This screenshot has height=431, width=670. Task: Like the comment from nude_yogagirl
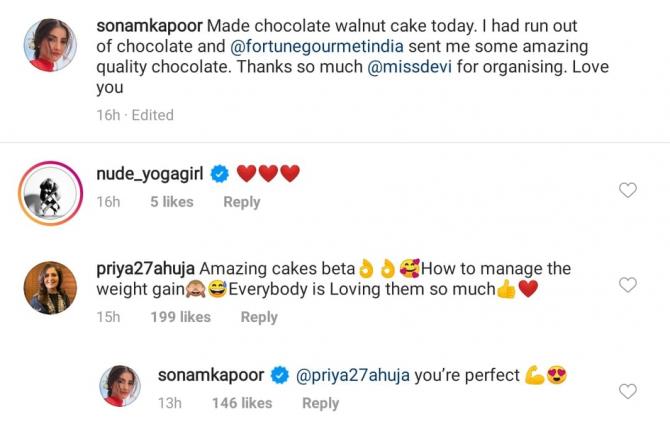click(x=628, y=190)
